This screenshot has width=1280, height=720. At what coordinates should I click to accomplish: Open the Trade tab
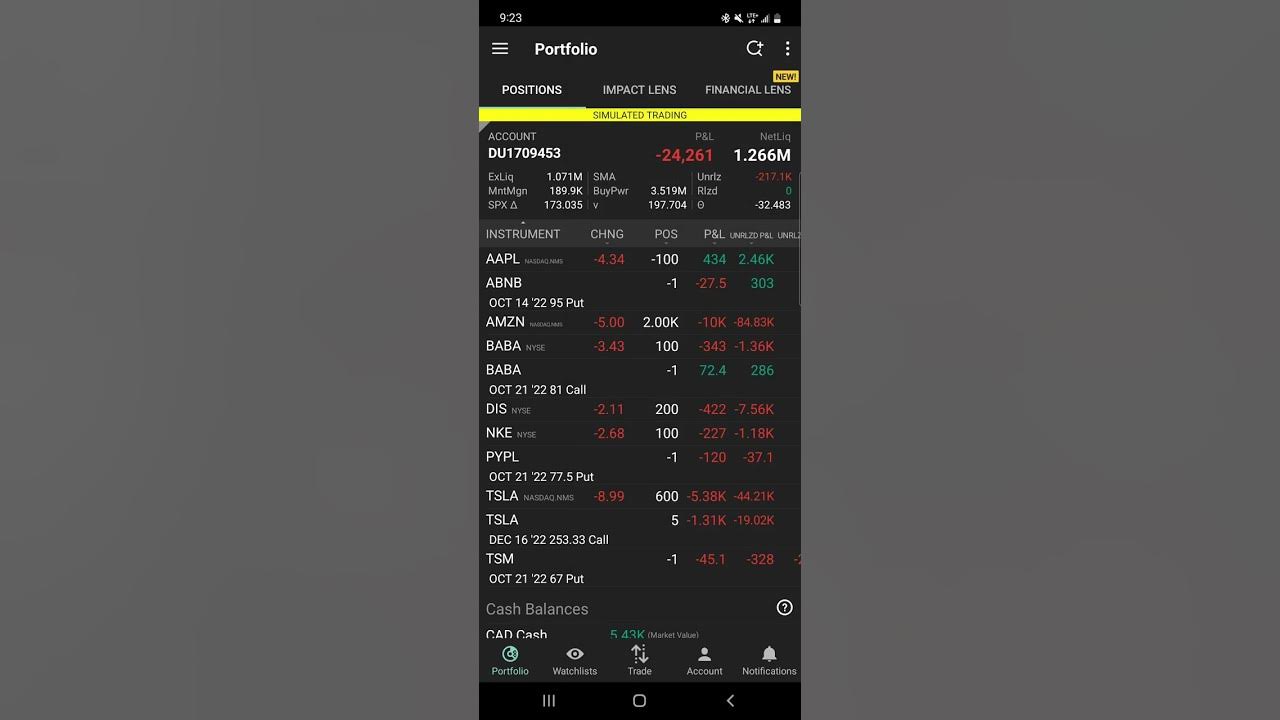(x=639, y=660)
